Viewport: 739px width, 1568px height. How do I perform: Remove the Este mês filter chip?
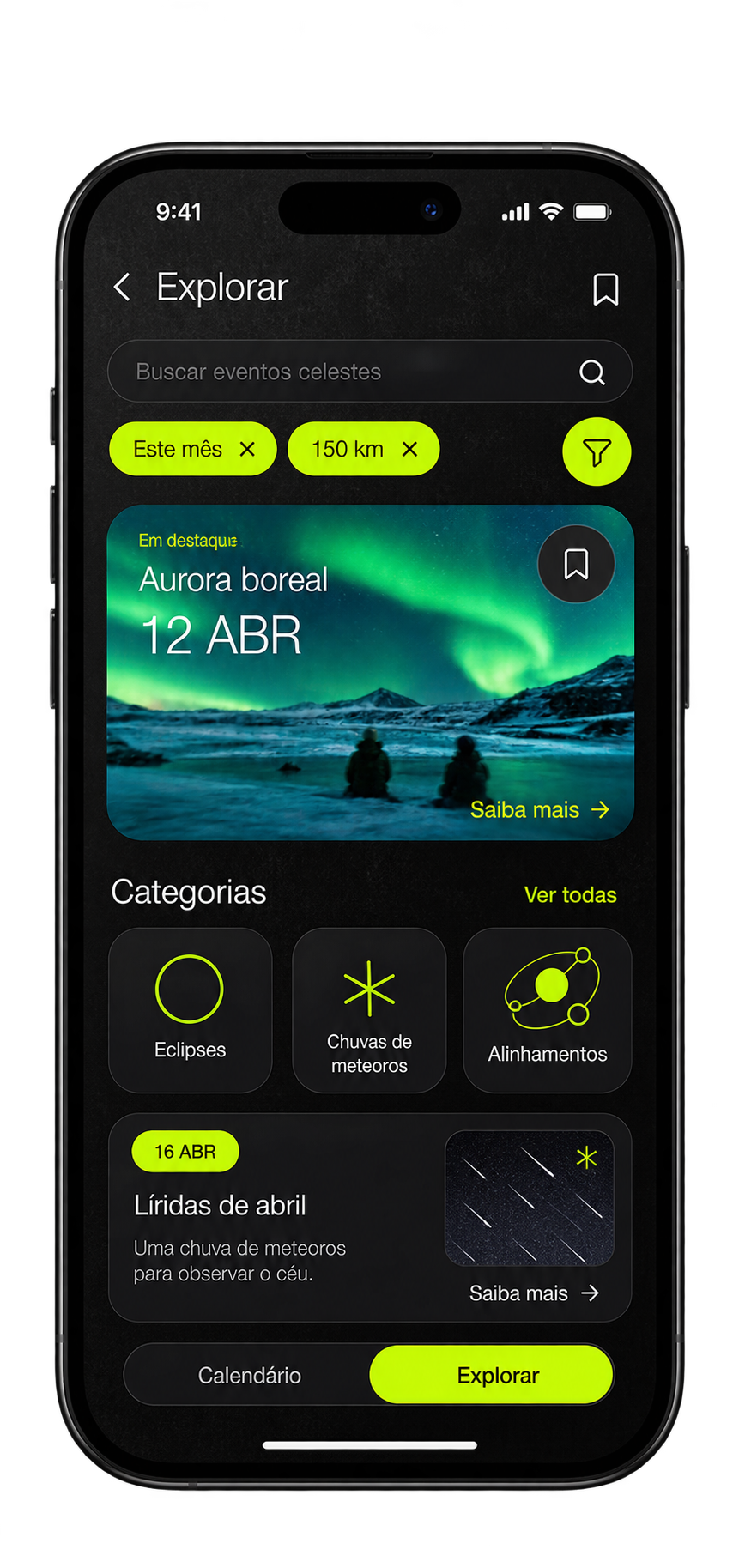click(247, 449)
